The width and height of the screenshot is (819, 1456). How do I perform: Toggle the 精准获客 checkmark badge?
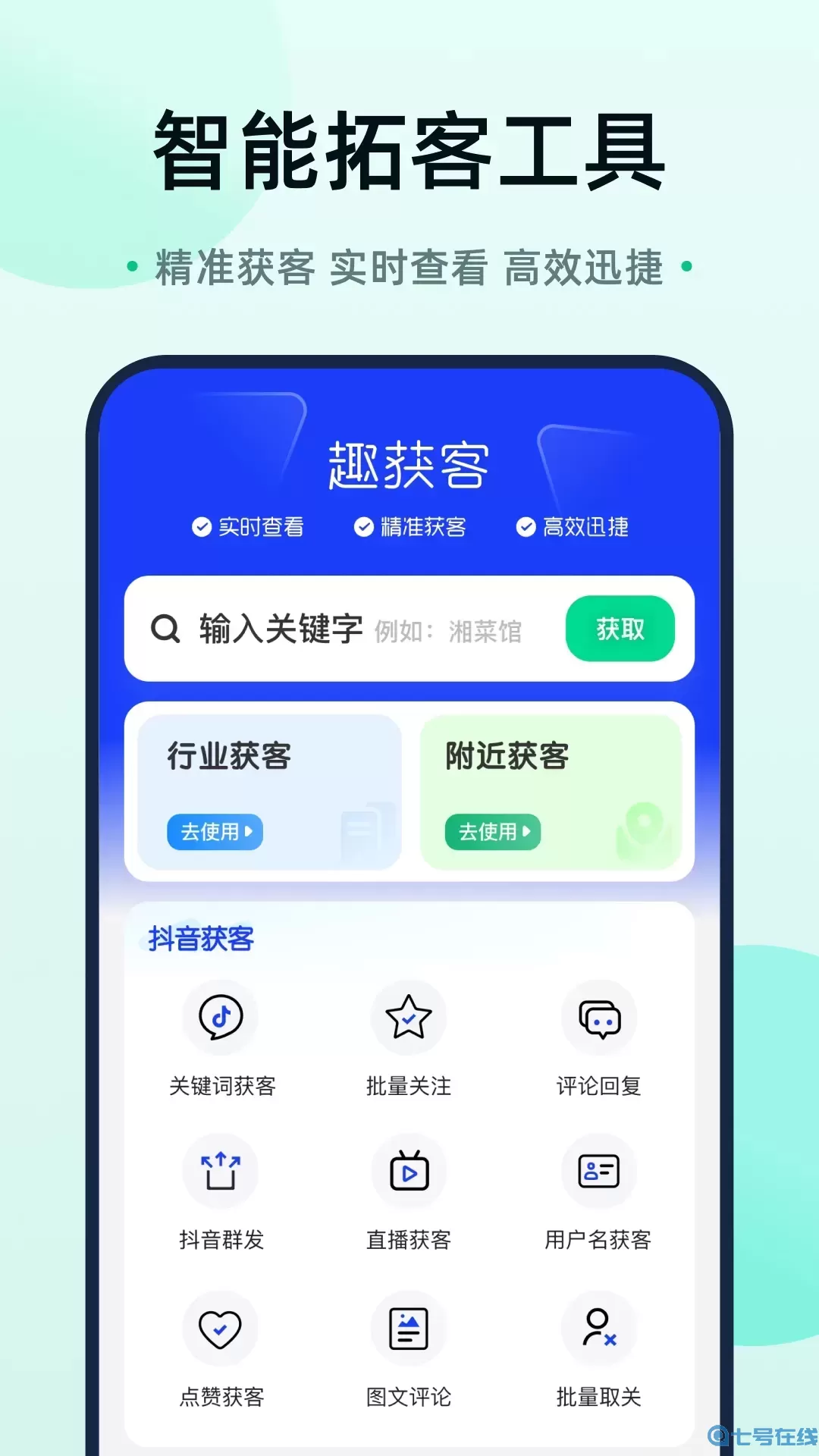pyautogui.click(x=362, y=526)
